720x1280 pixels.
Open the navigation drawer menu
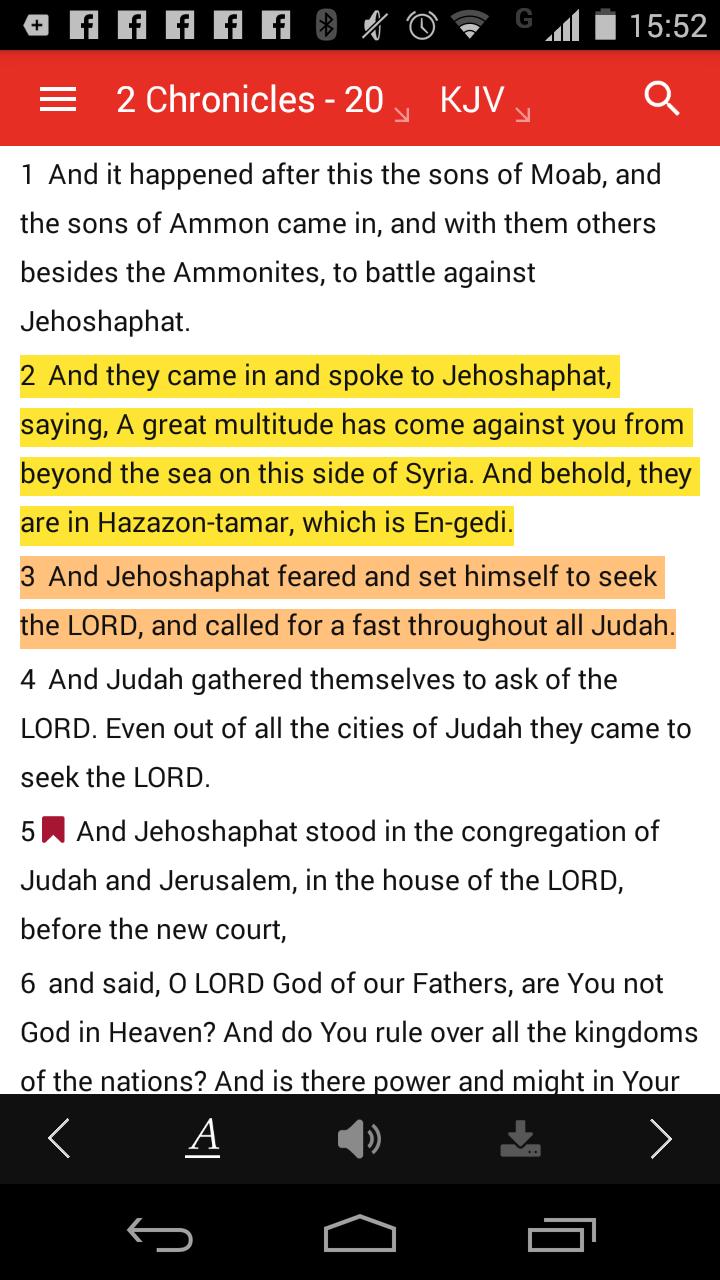tap(57, 98)
